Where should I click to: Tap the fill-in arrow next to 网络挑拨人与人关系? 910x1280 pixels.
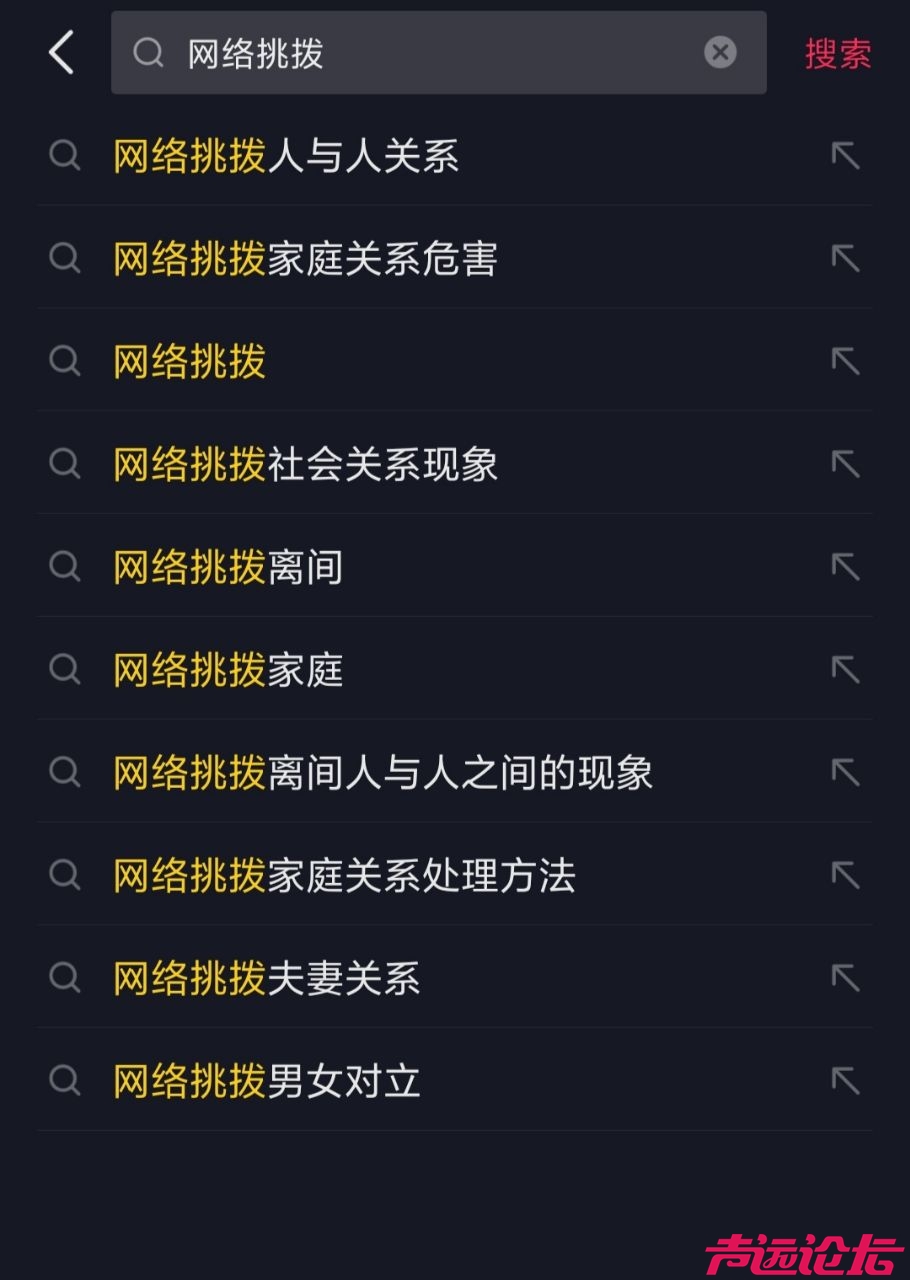(845, 156)
